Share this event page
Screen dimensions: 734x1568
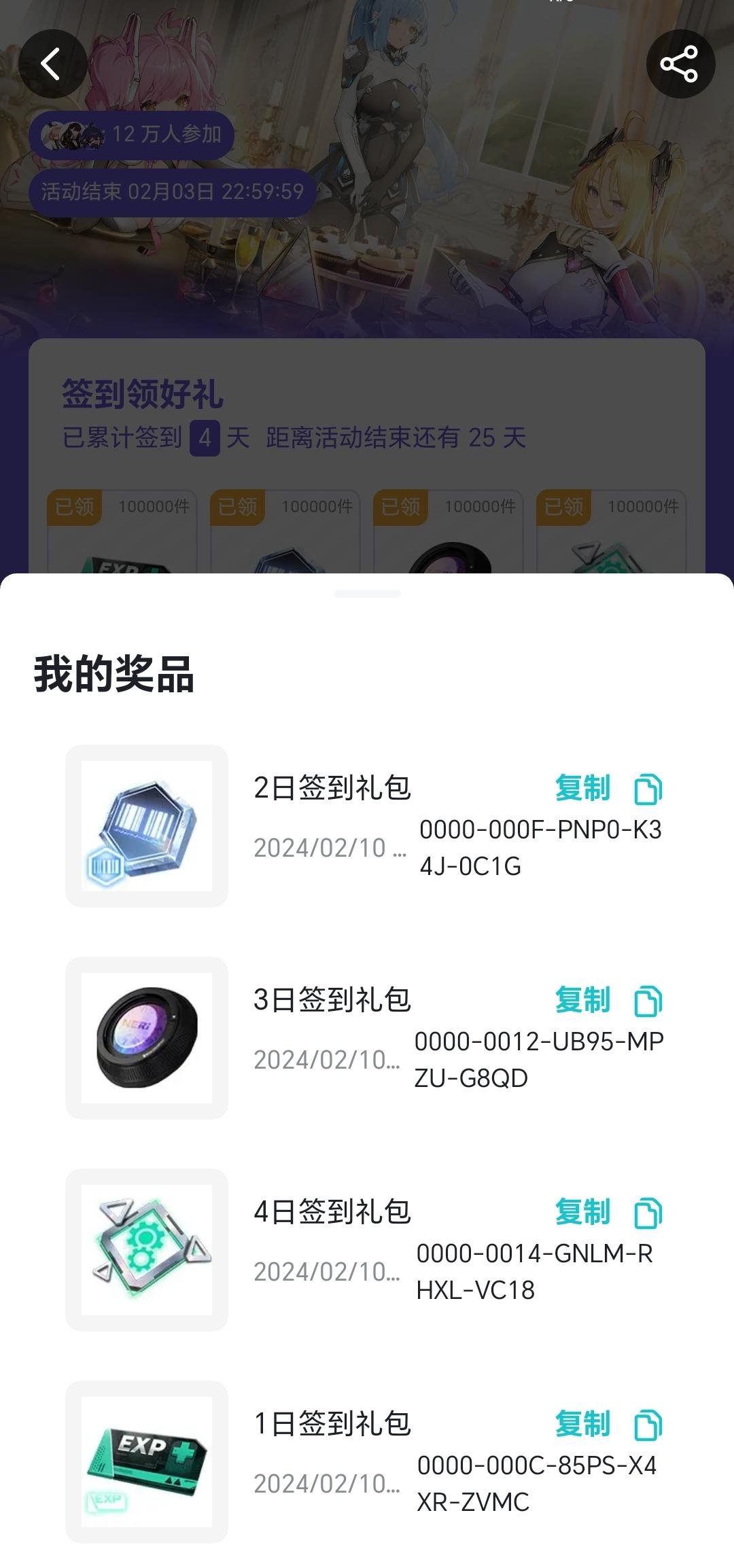[680, 65]
